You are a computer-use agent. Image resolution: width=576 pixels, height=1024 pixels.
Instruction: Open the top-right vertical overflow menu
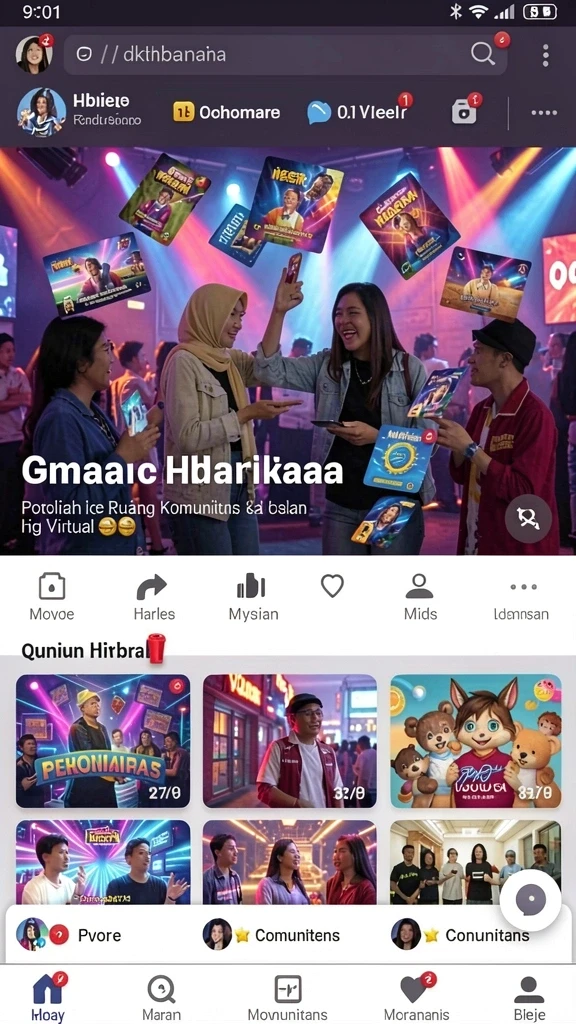point(546,56)
